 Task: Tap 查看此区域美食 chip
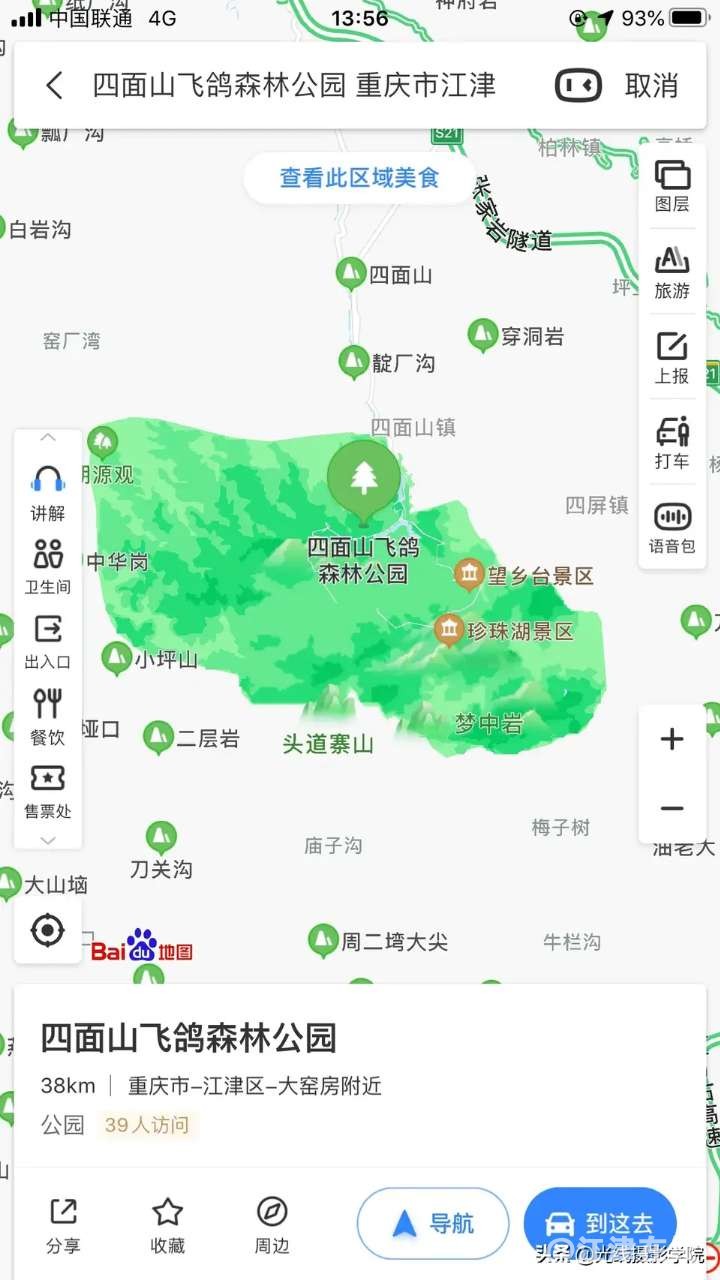pos(359,178)
